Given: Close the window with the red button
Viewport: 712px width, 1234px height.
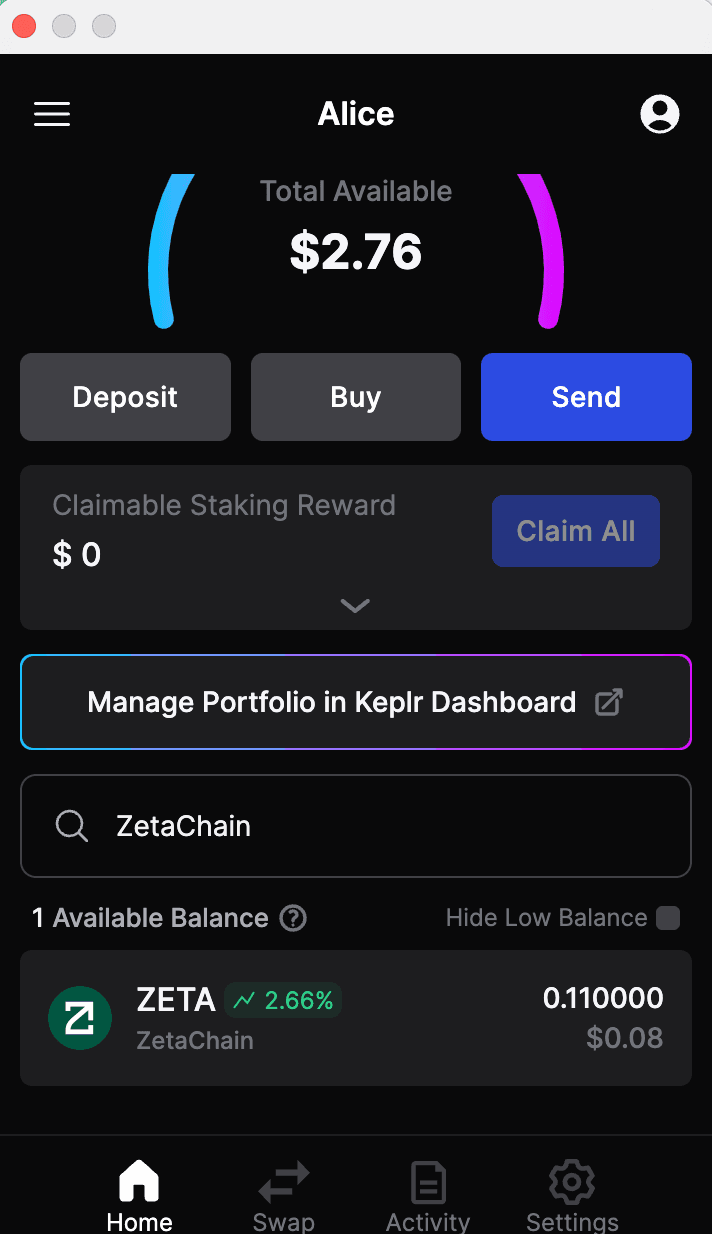Looking at the screenshot, I should (24, 27).
